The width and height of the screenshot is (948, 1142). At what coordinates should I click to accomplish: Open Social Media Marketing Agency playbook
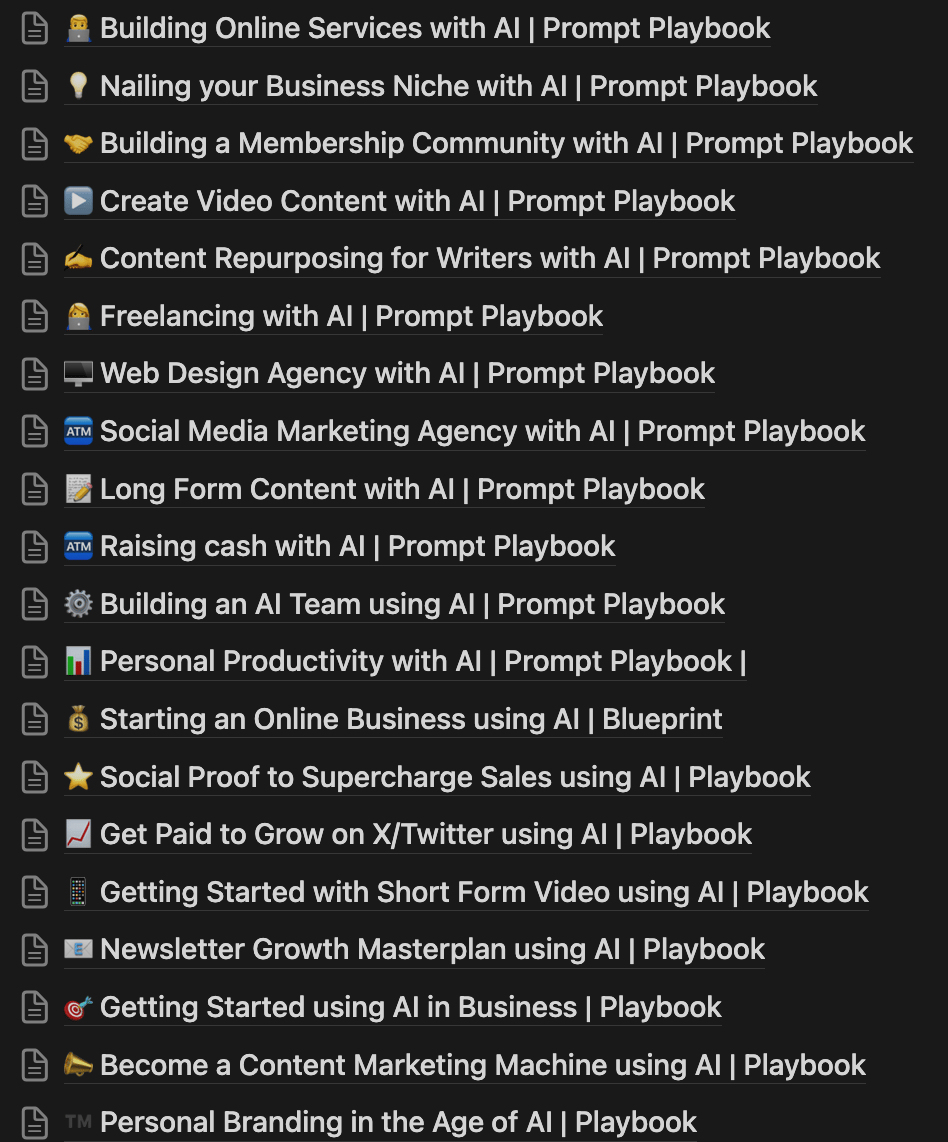(482, 432)
